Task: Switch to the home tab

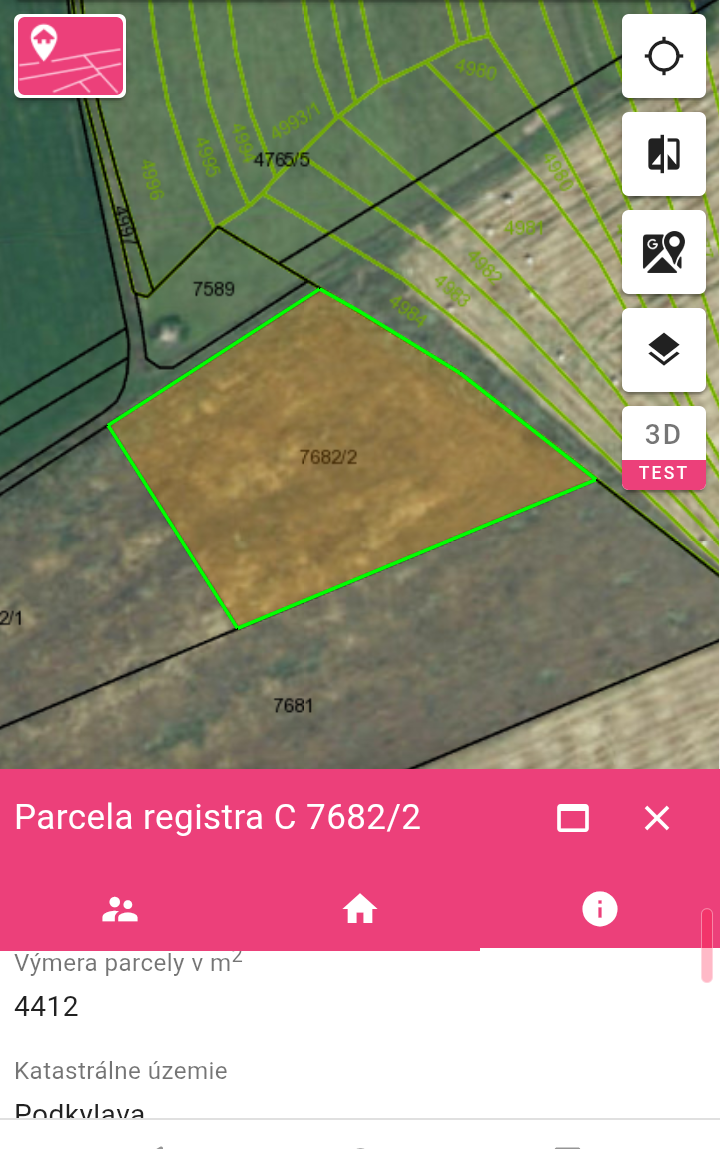Action: [x=360, y=909]
